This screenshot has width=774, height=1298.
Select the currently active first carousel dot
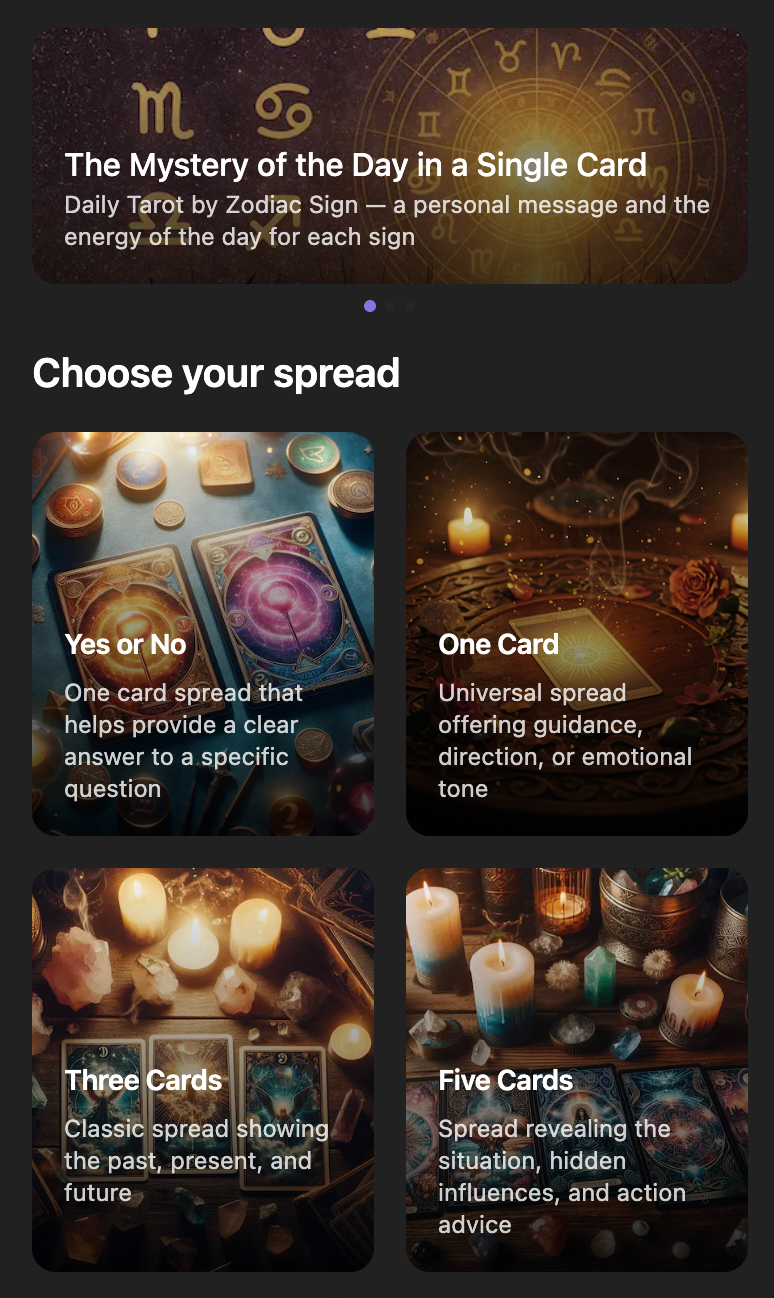tap(370, 306)
